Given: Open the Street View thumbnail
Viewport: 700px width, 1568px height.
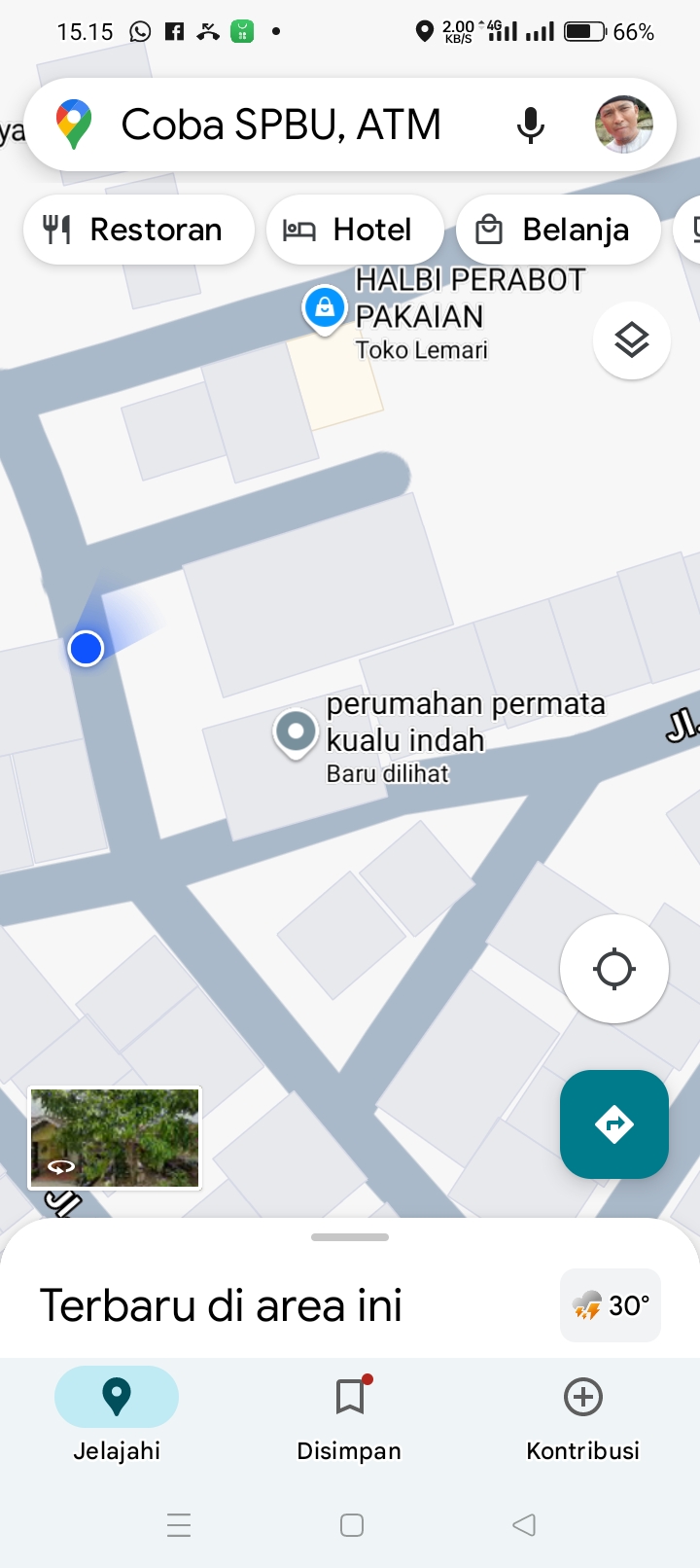Looking at the screenshot, I should (x=115, y=1138).
